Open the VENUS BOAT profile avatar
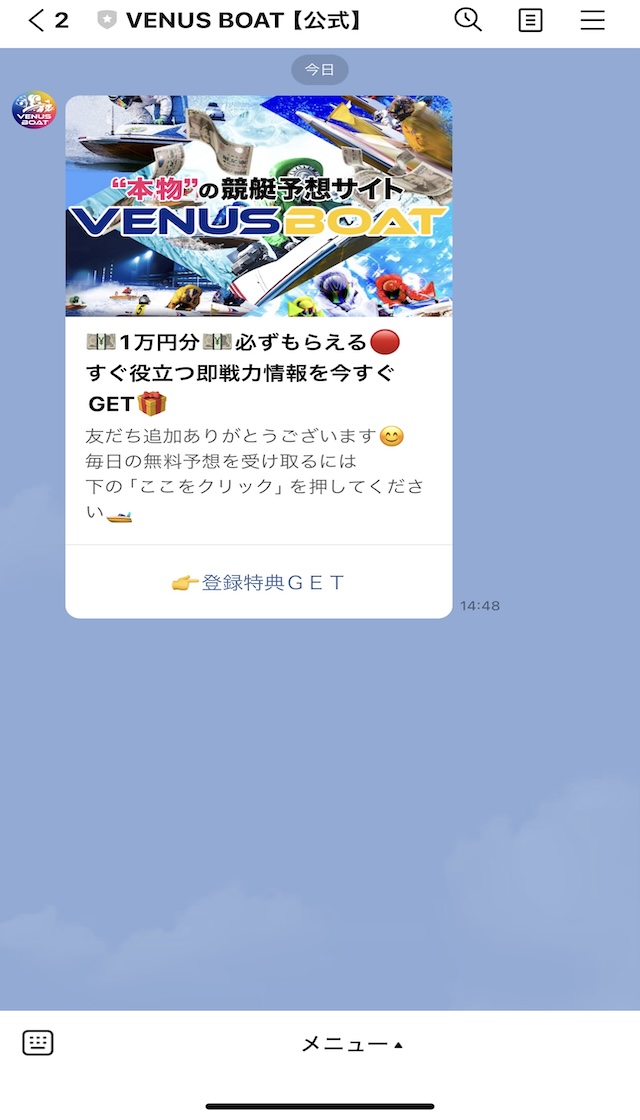Screen dimensions: 640x1120 (34, 111)
